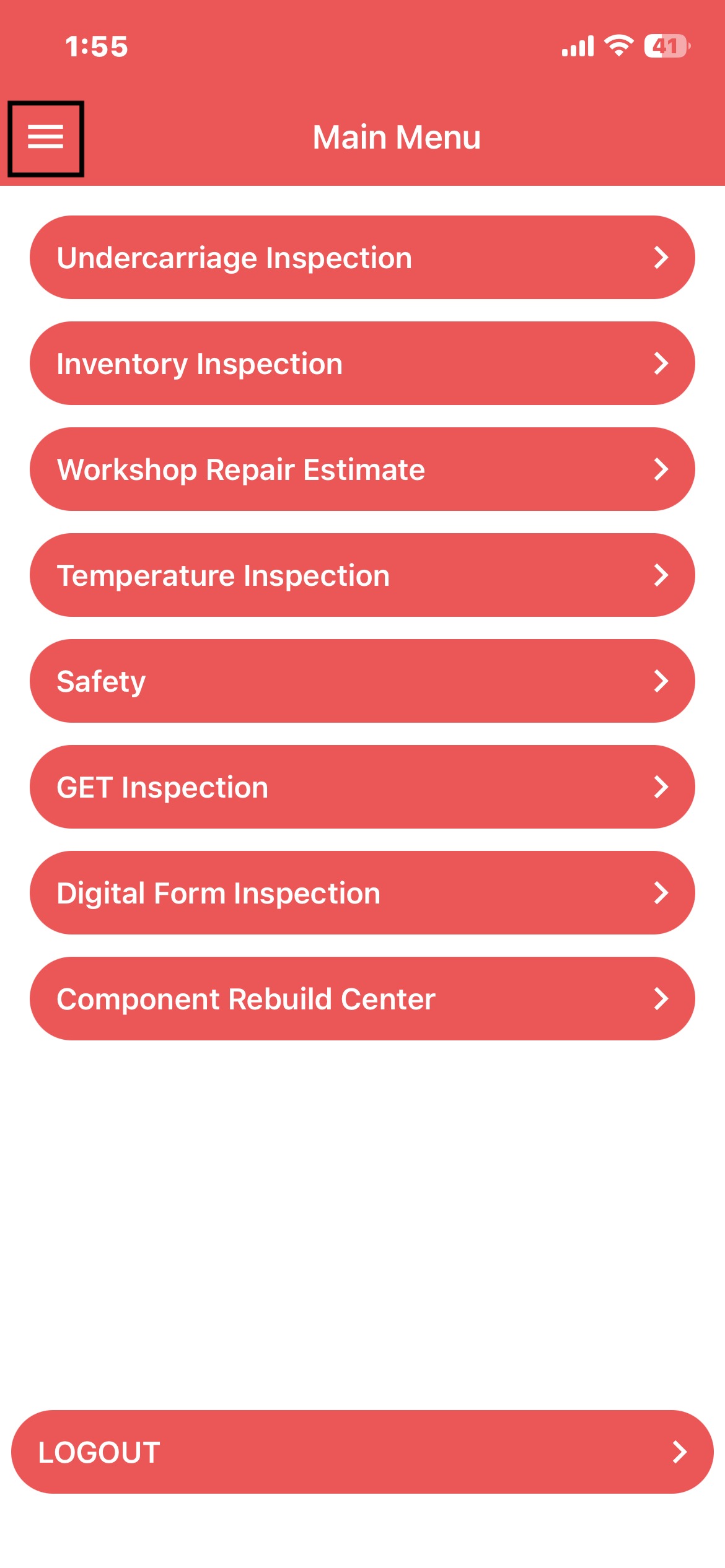Image resolution: width=725 pixels, height=1568 pixels.
Task: Enter Component Rebuild Center
Action: point(362,999)
